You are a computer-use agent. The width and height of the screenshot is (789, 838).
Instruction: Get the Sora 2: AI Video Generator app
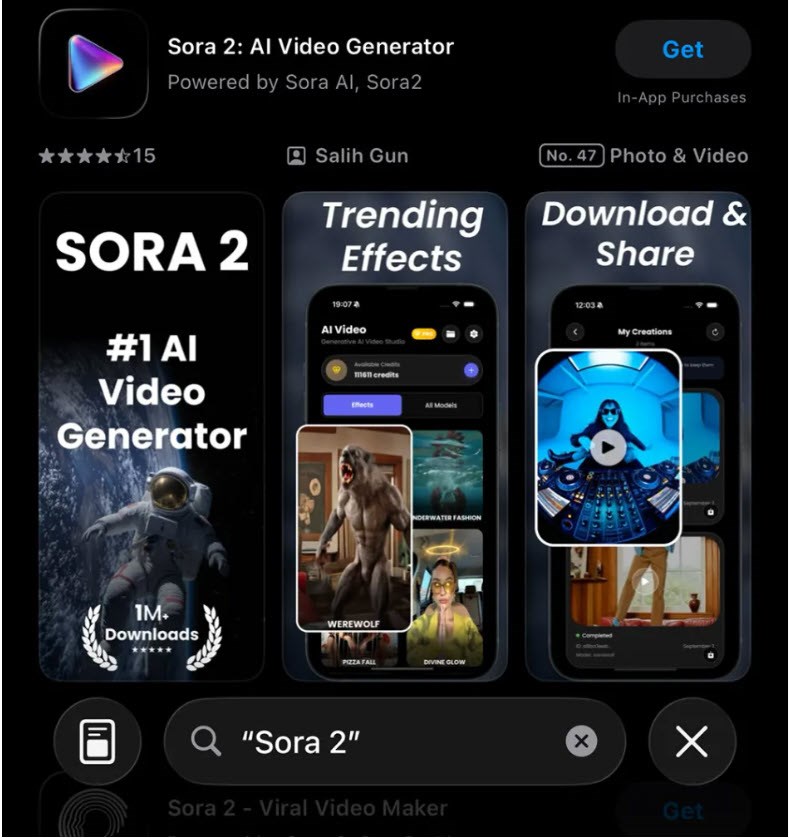(682, 49)
